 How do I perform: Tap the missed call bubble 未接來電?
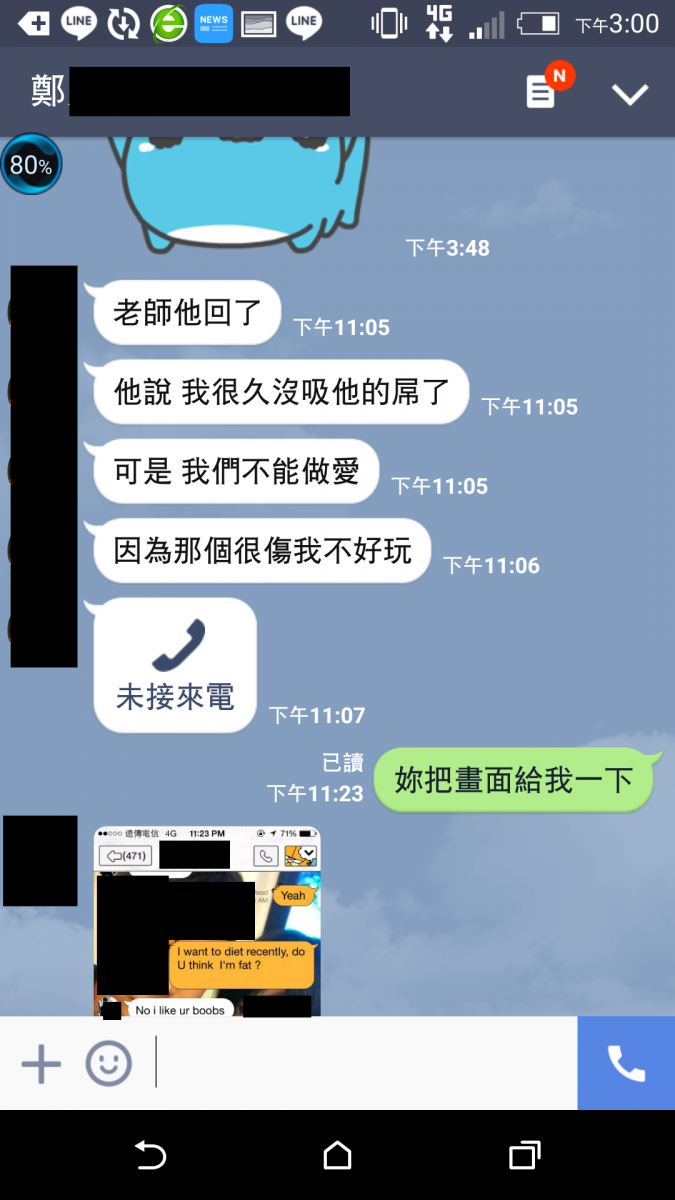pyautogui.click(x=175, y=666)
